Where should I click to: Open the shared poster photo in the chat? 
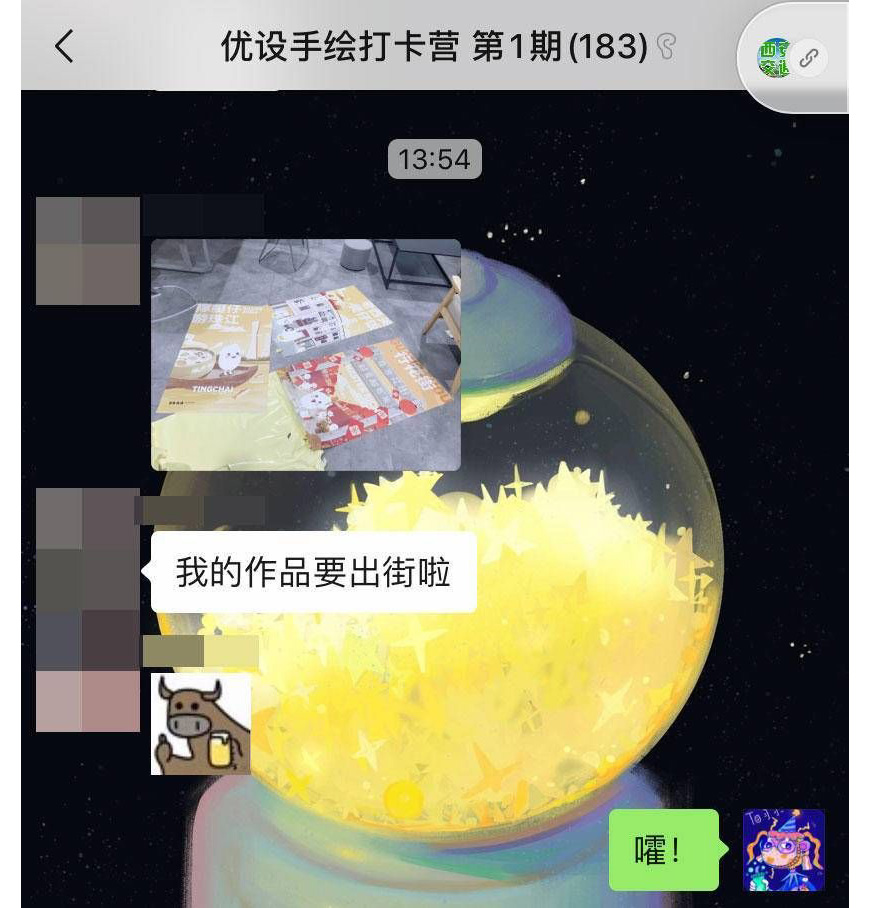click(x=305, y=354)
